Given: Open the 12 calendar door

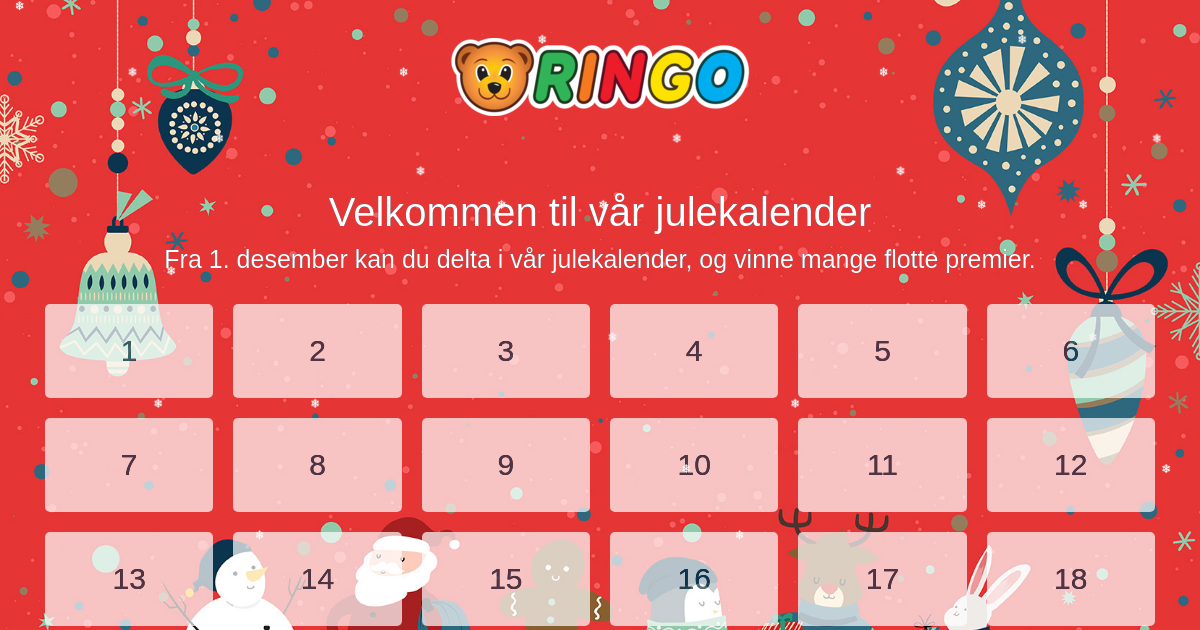Looking at the screenshot, I should pos(1070,465).
